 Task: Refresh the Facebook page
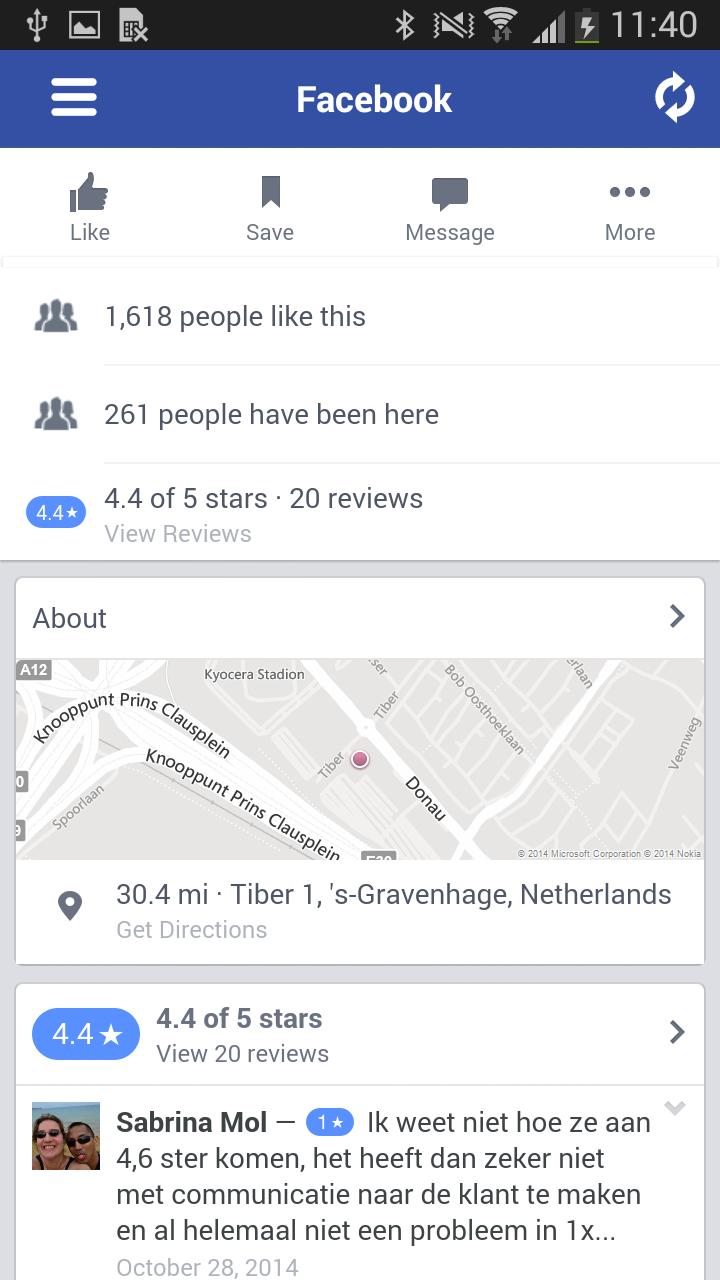coord(674,98)
